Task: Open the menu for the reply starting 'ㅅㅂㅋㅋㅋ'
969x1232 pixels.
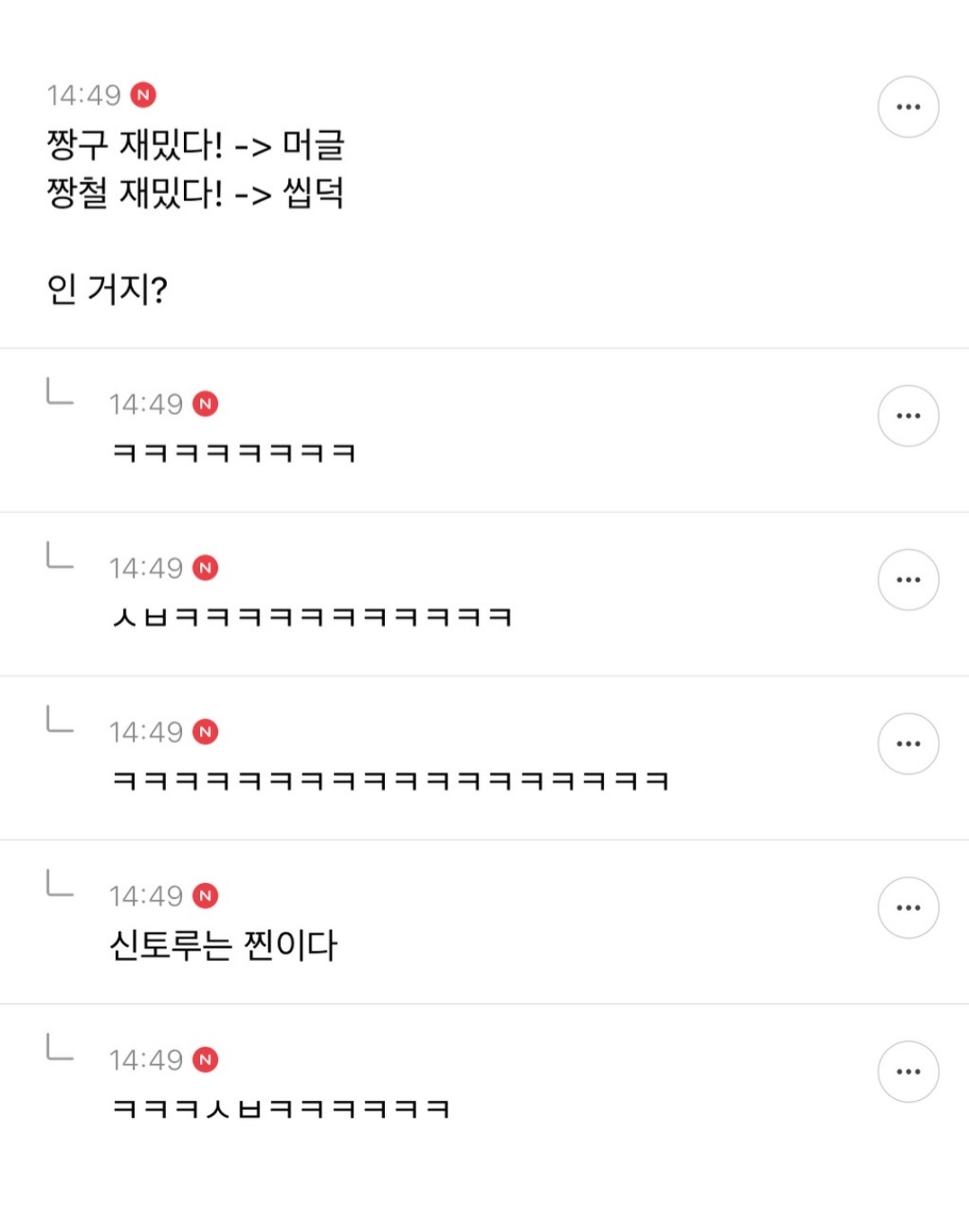Action: pos(908,580)
